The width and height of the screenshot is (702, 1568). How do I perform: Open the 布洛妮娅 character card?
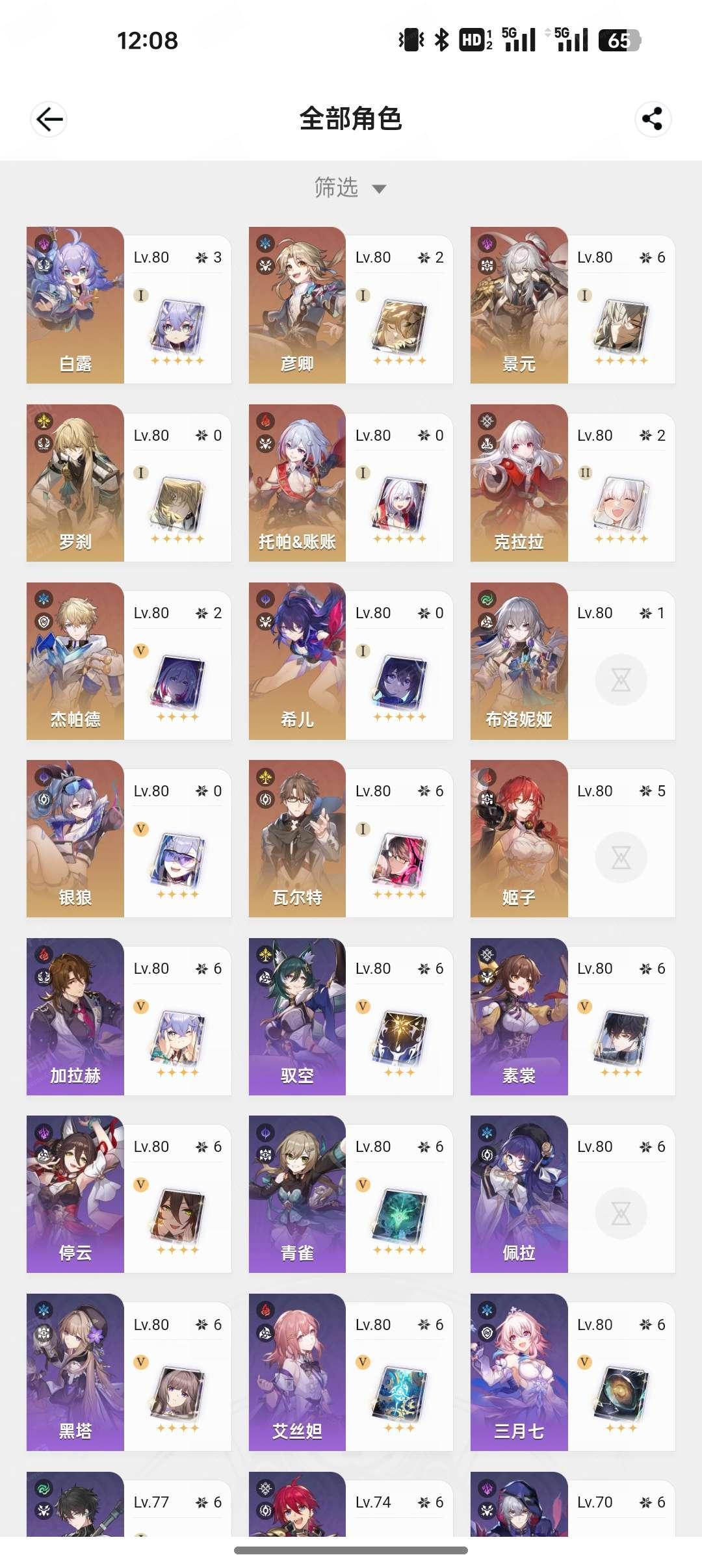(x=573, y=661)
